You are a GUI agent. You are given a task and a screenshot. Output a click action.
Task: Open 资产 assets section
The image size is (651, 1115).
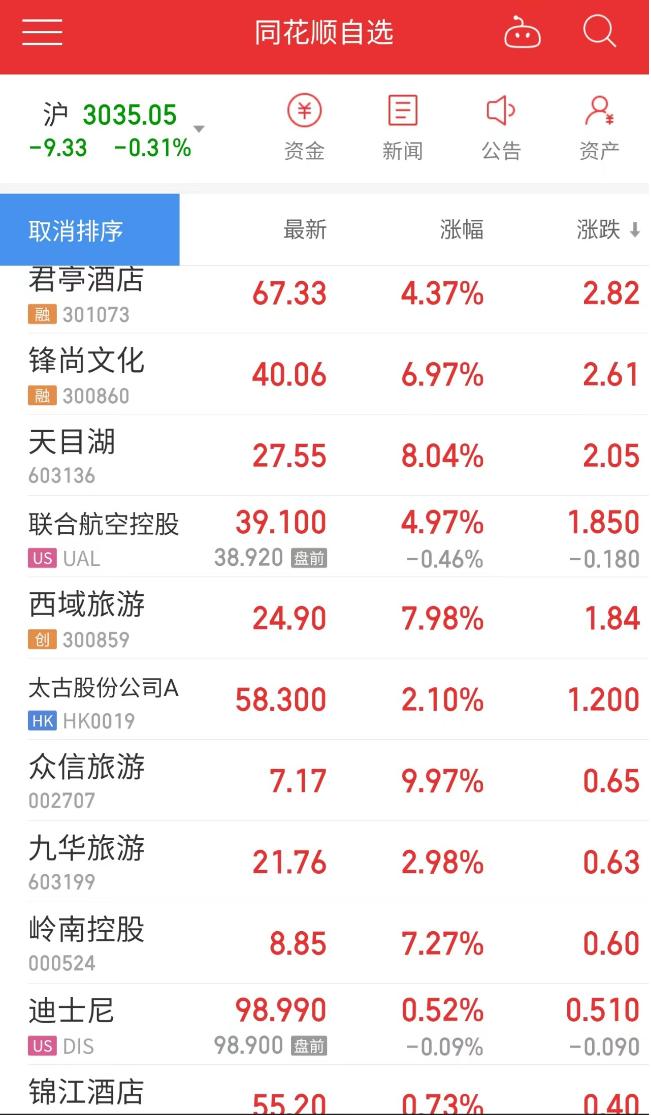point(599,129)
